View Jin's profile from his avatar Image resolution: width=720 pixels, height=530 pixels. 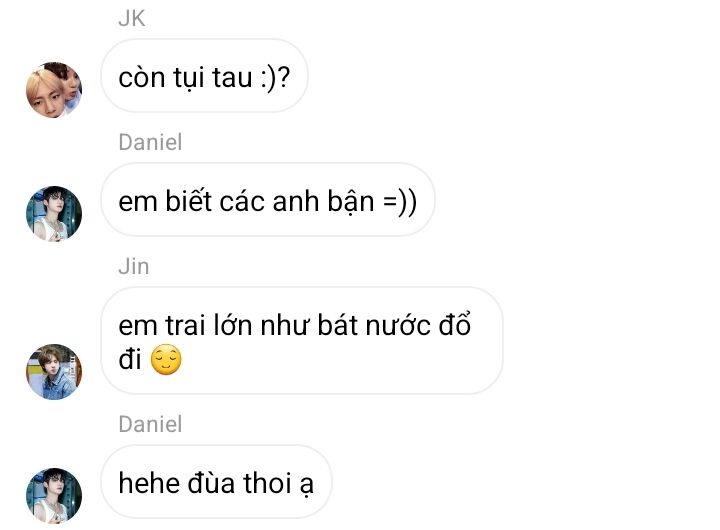pos(54,372)
